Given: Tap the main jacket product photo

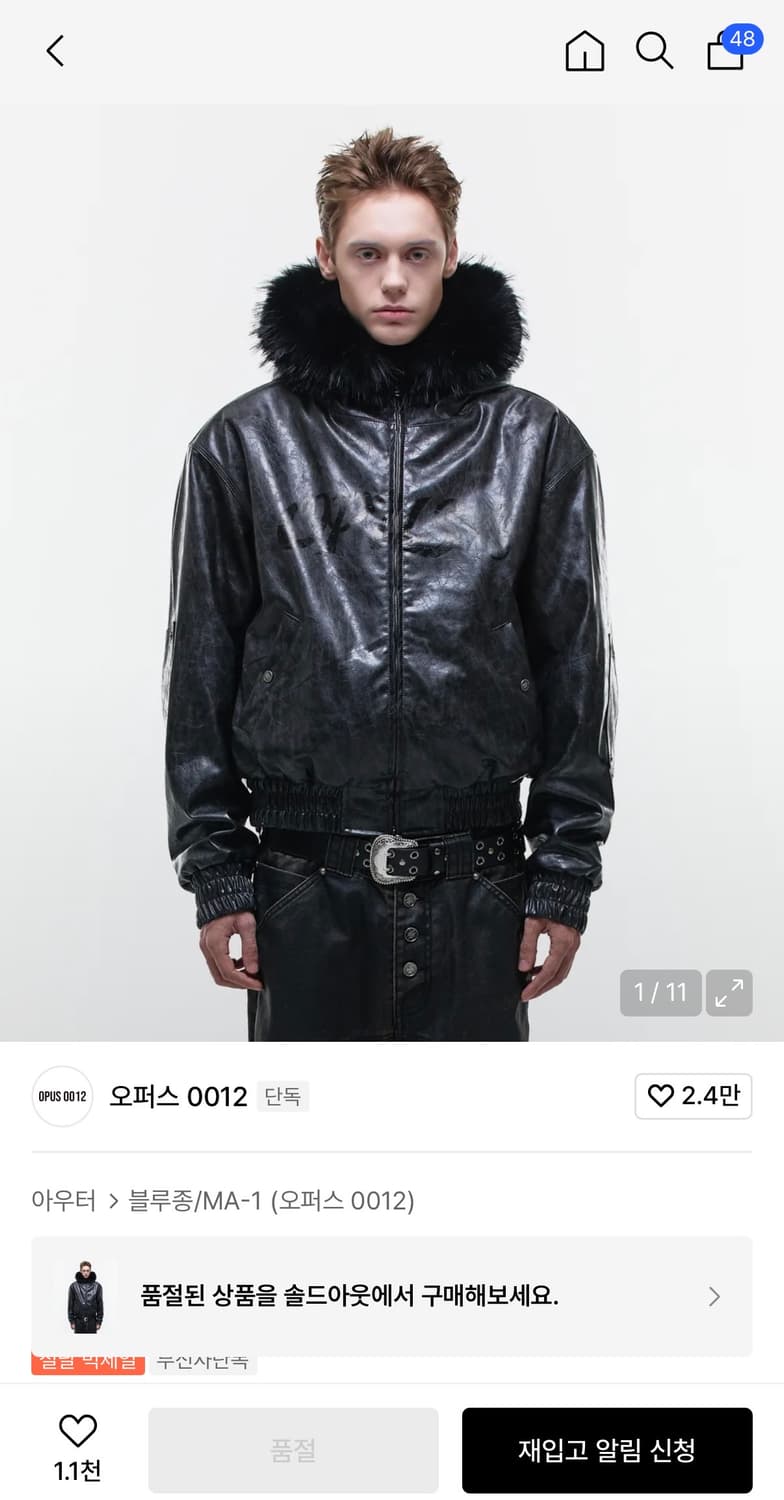Looking at the screenshot, I should [392, 560].
